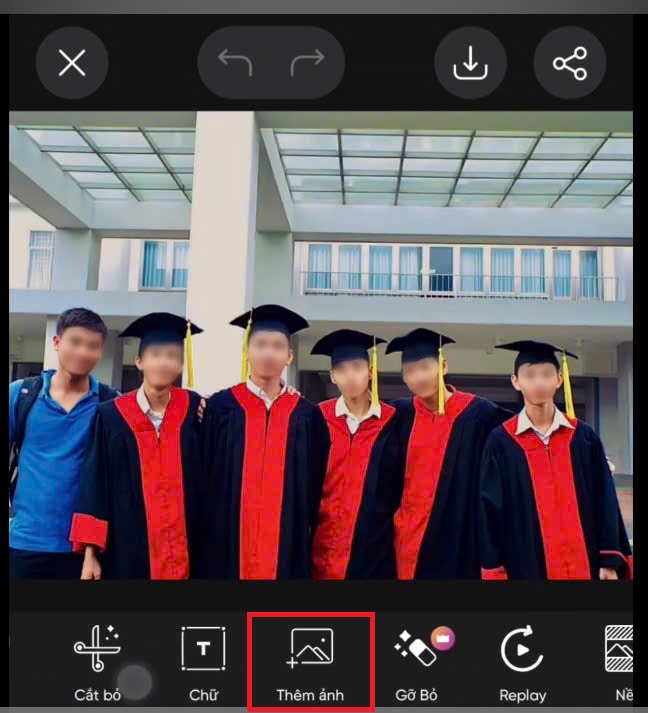Open the Cắt bỏ cutout tool
Image resolution: width=648 pixels, height=713 pixels.
tap(97, 660)
